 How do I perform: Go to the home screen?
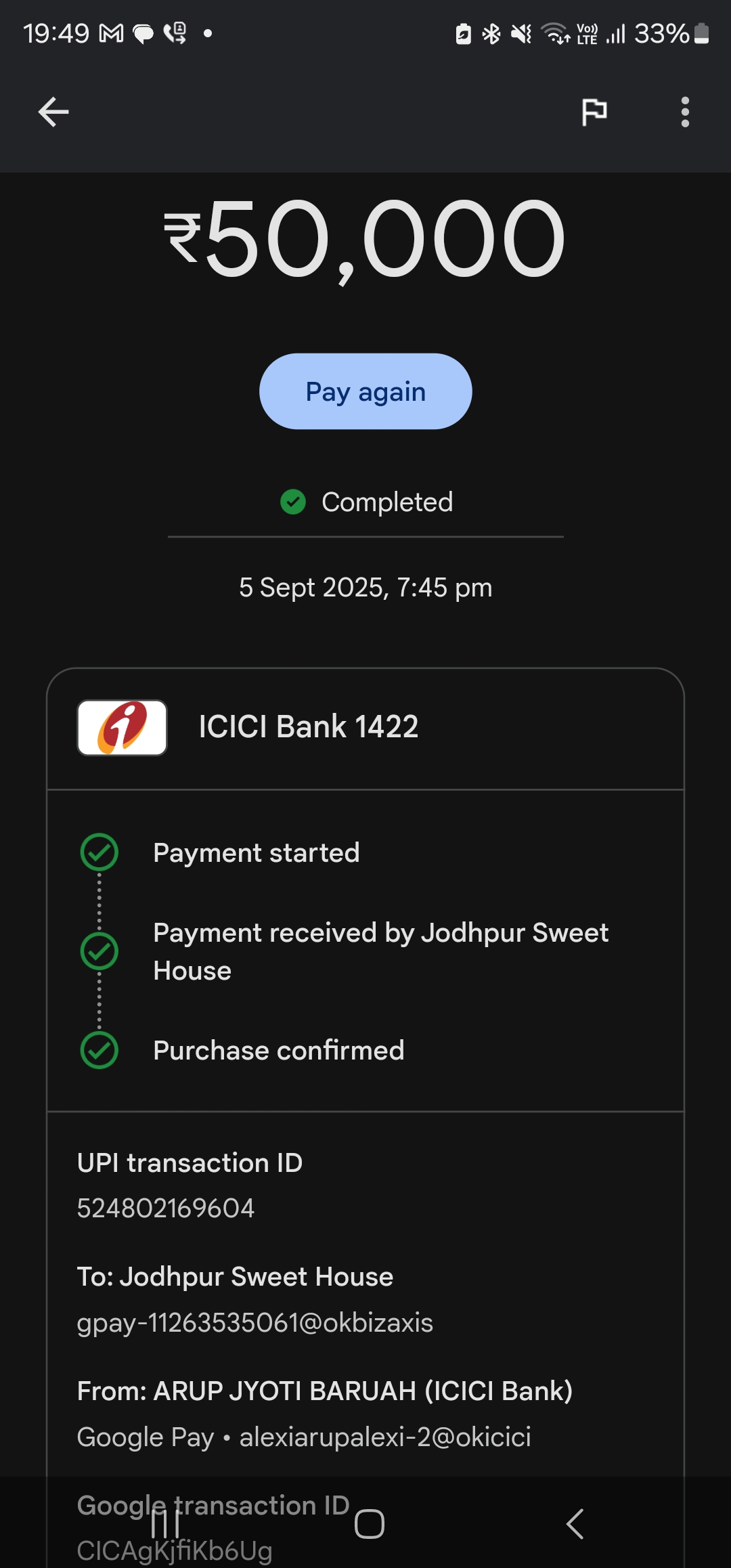click(370, 1524)
